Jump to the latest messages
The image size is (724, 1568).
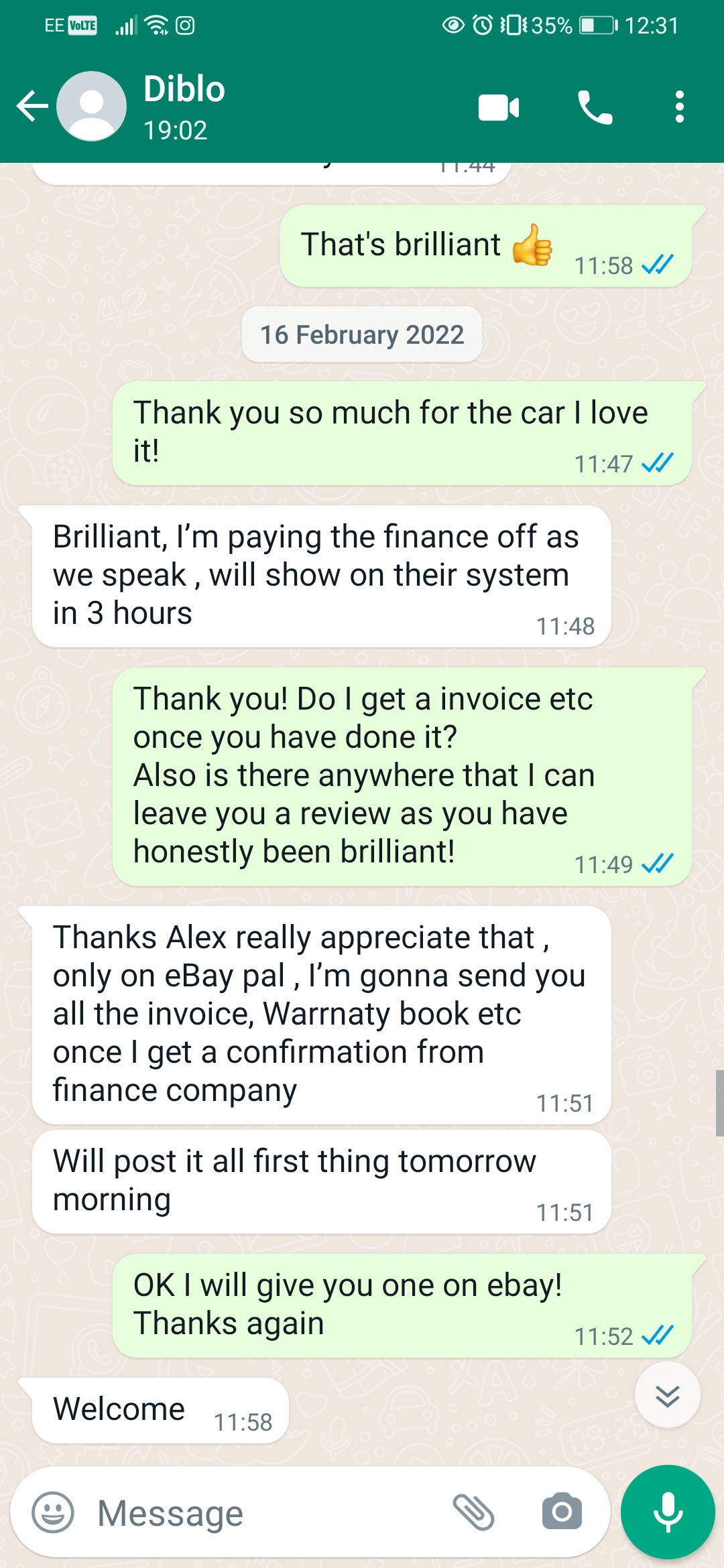667,1395
